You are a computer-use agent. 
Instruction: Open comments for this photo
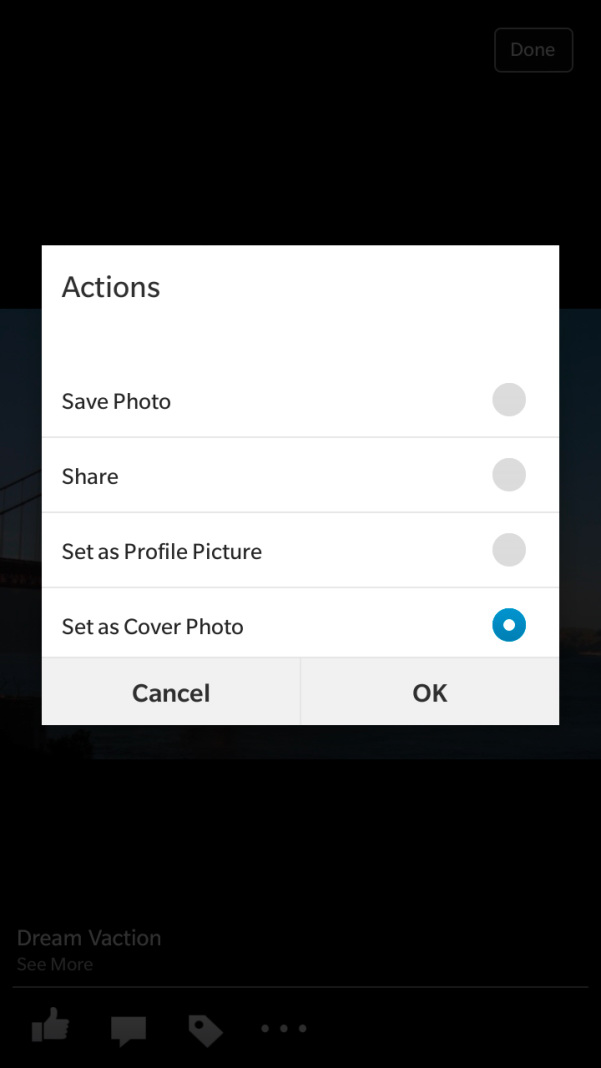128,1029
